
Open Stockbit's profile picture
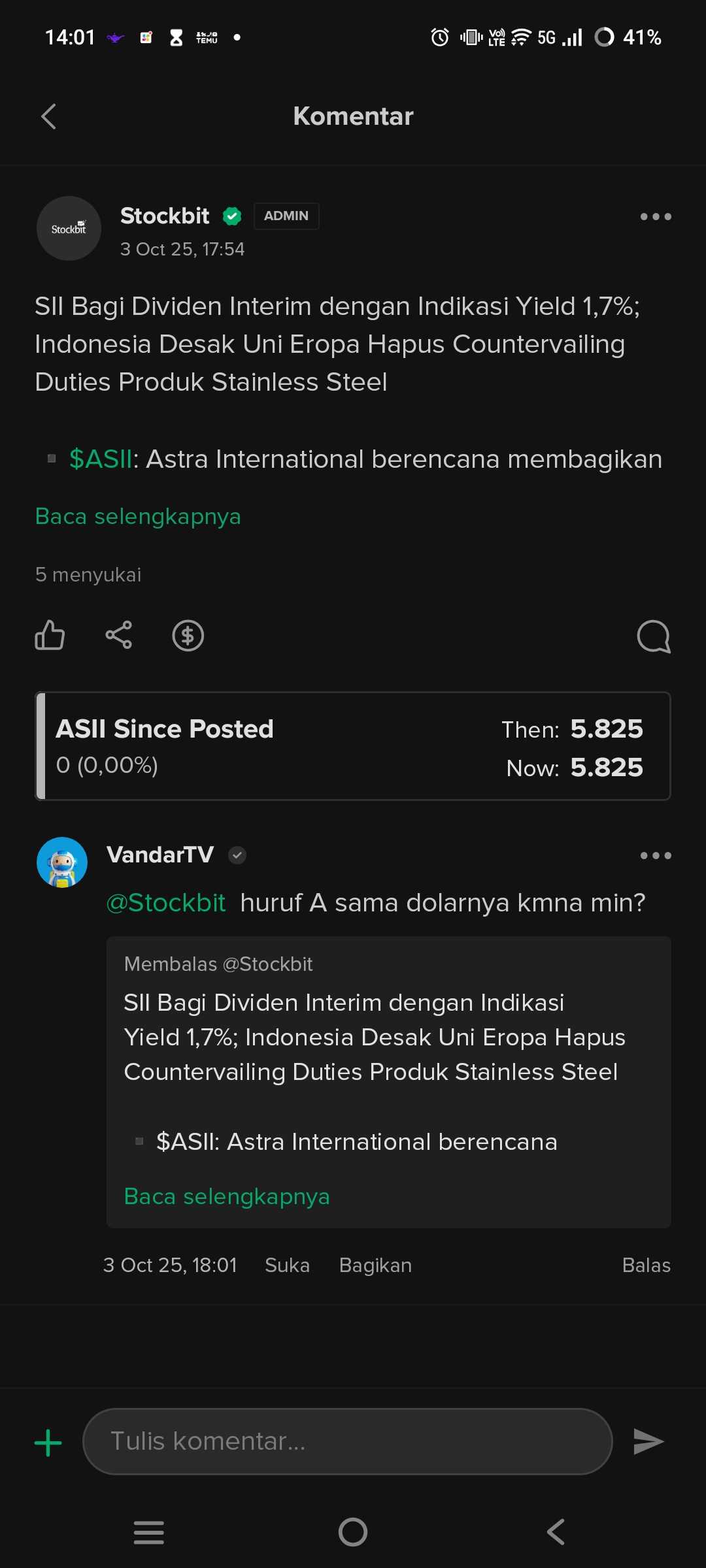coord(69,229)
